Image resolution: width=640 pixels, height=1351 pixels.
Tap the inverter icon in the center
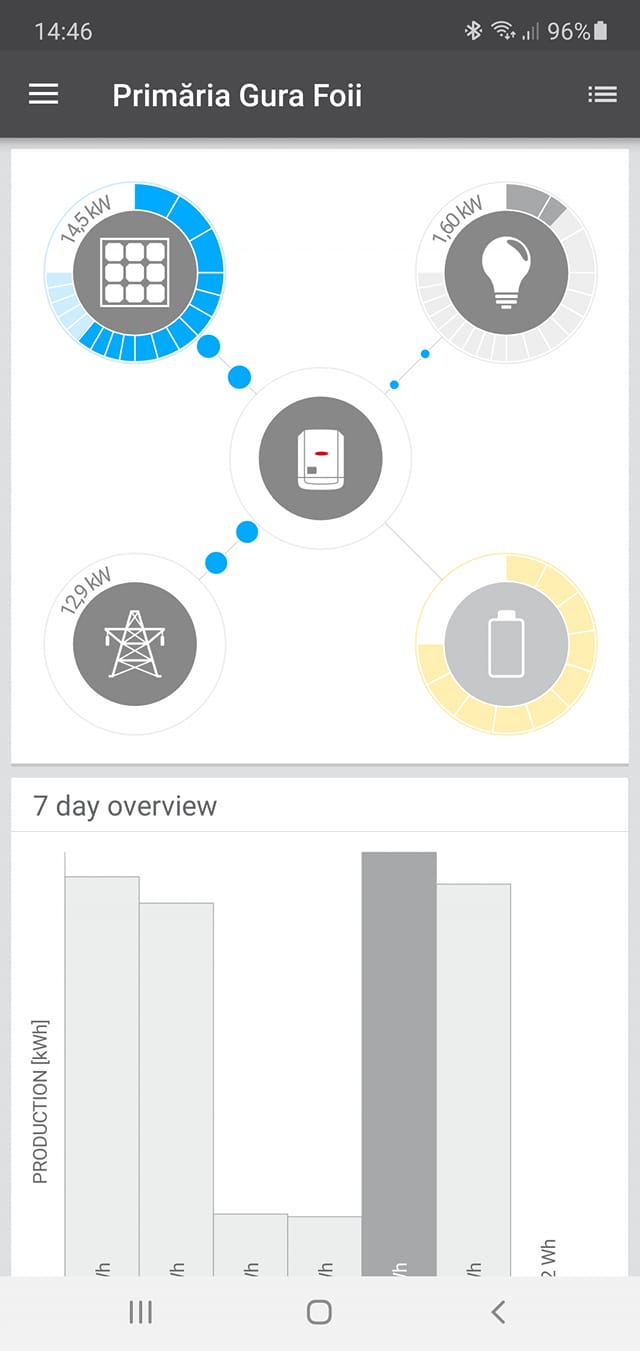click(x=320, y=458)
